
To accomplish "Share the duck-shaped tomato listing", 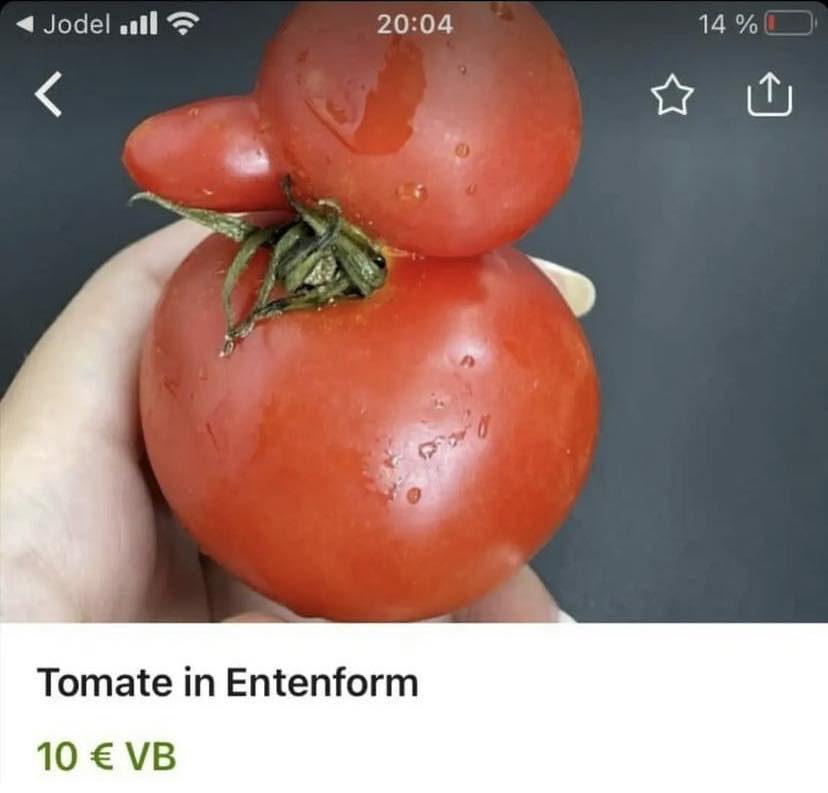I will click(769, 95).
